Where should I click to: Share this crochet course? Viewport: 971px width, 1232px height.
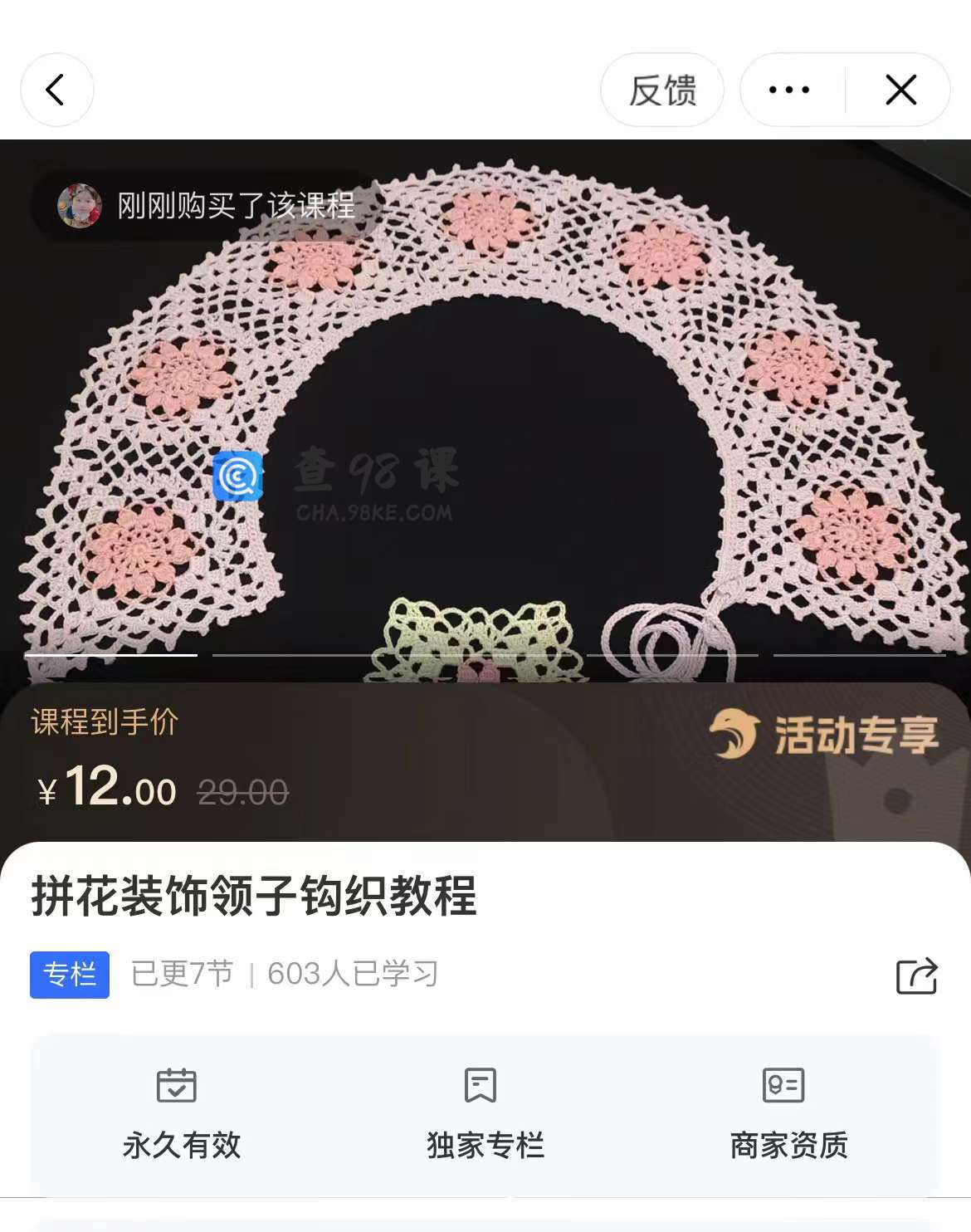click(916, 975)
